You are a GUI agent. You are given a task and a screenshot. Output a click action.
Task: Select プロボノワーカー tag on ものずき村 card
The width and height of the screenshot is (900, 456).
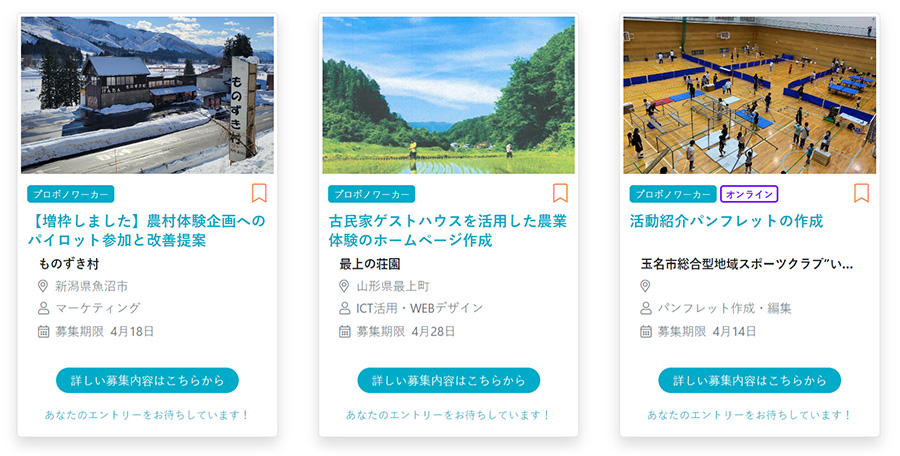coord(71,194)
